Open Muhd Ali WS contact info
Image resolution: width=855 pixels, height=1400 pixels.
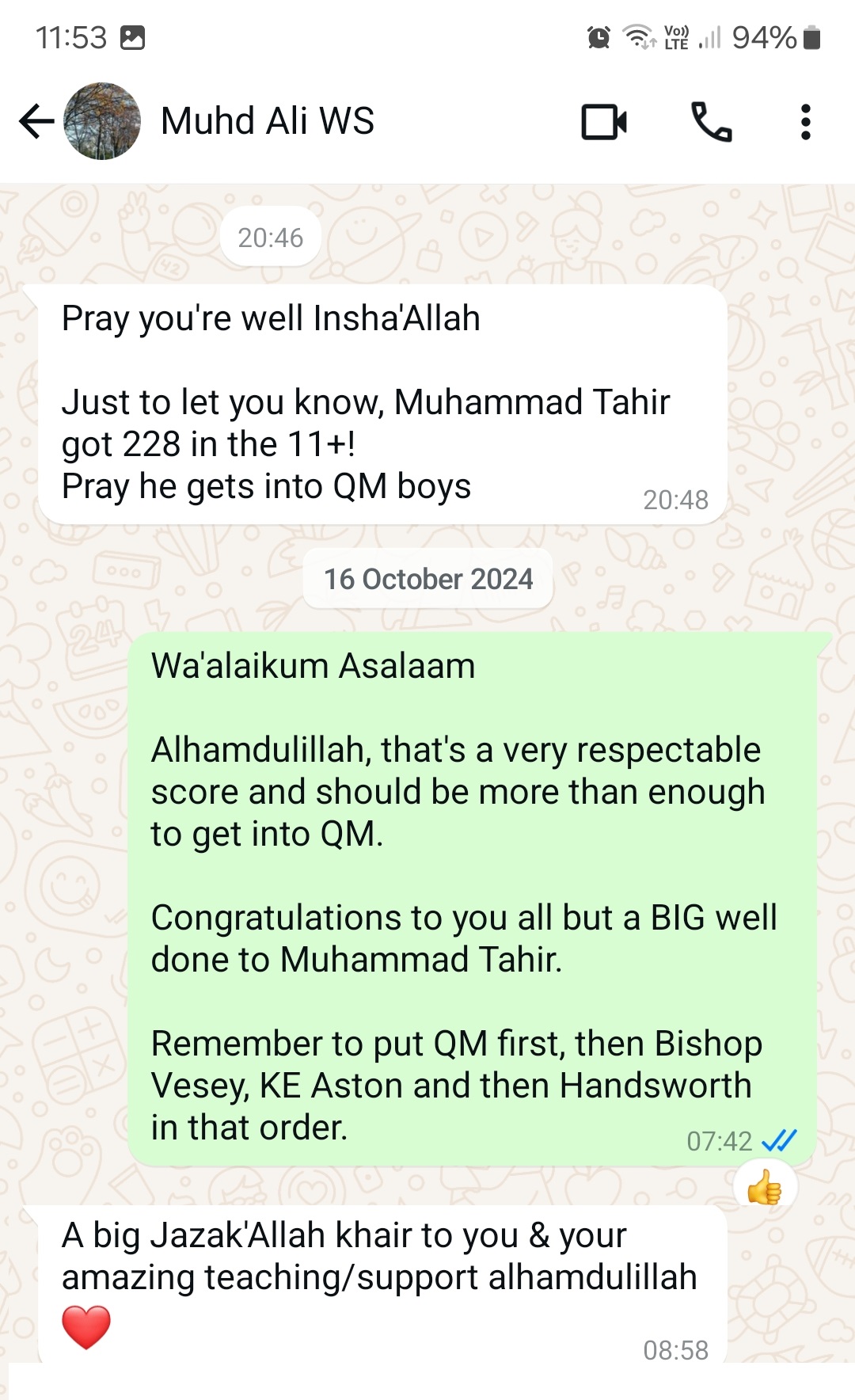pyautogui.click(x=268, y=121)
